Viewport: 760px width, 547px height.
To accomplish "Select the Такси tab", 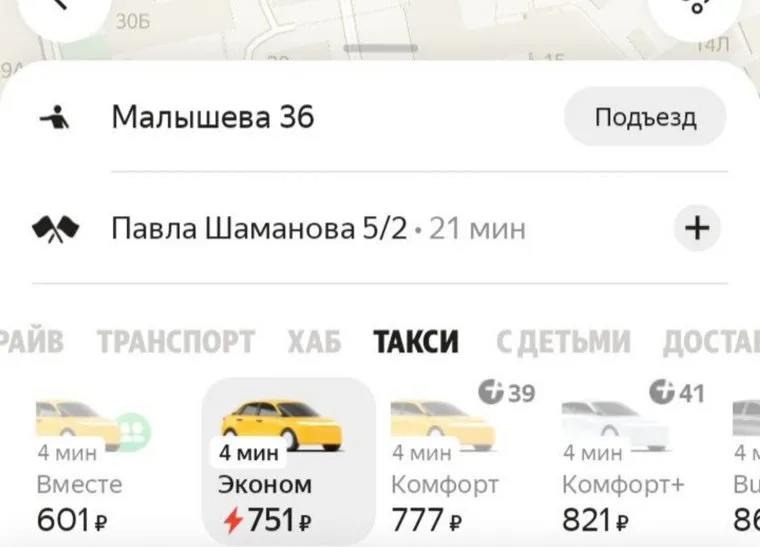I will [416, 342].
